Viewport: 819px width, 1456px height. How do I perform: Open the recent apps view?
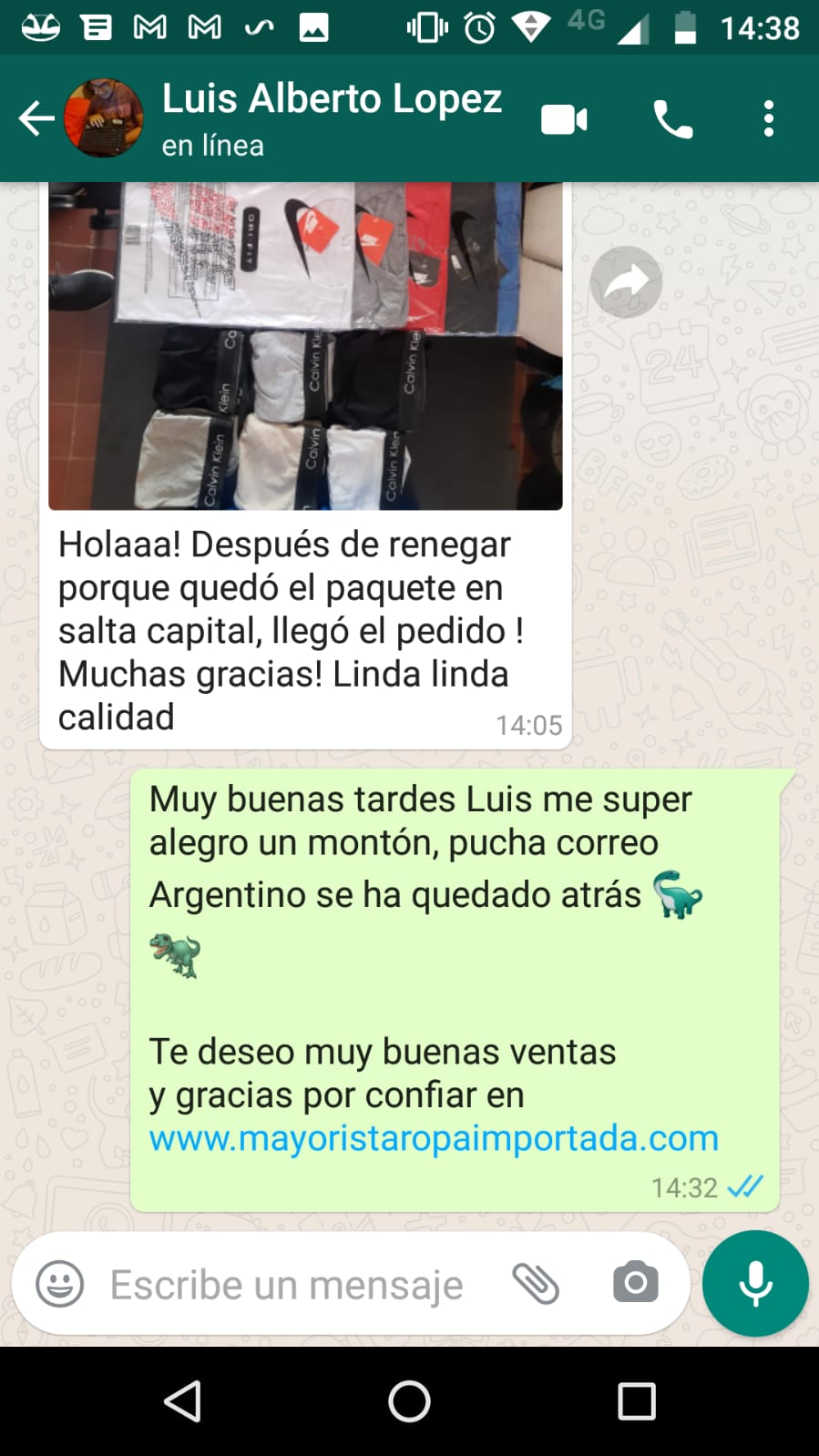point(636,1401)
